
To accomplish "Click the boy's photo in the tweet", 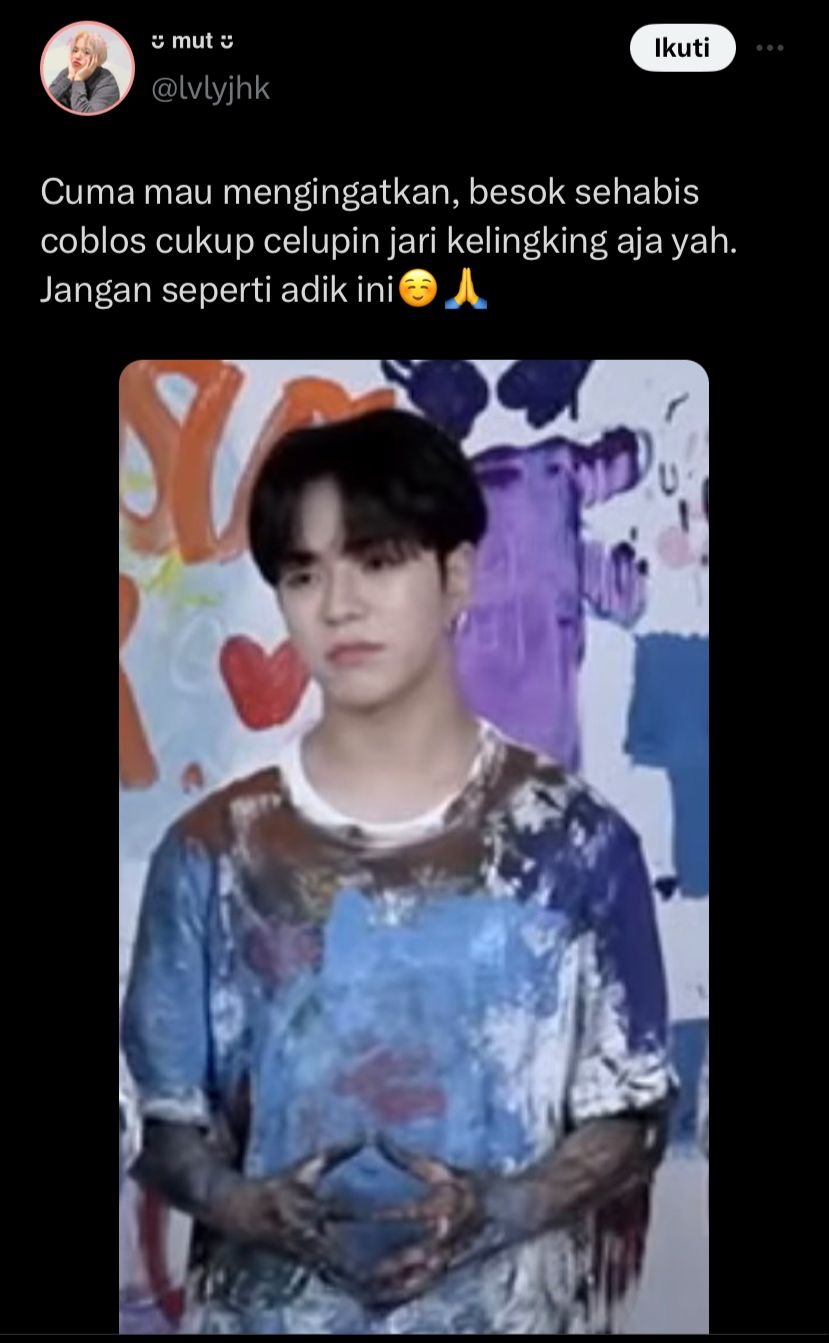I will pyautogui.click(x=400, y=700).
